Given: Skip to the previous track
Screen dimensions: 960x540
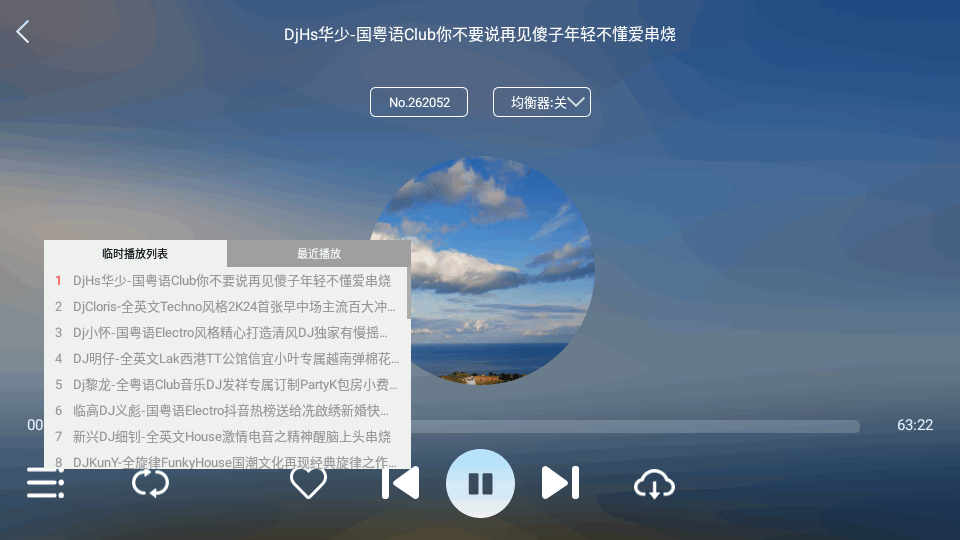Looking at the screenshot, I should 400,483.
